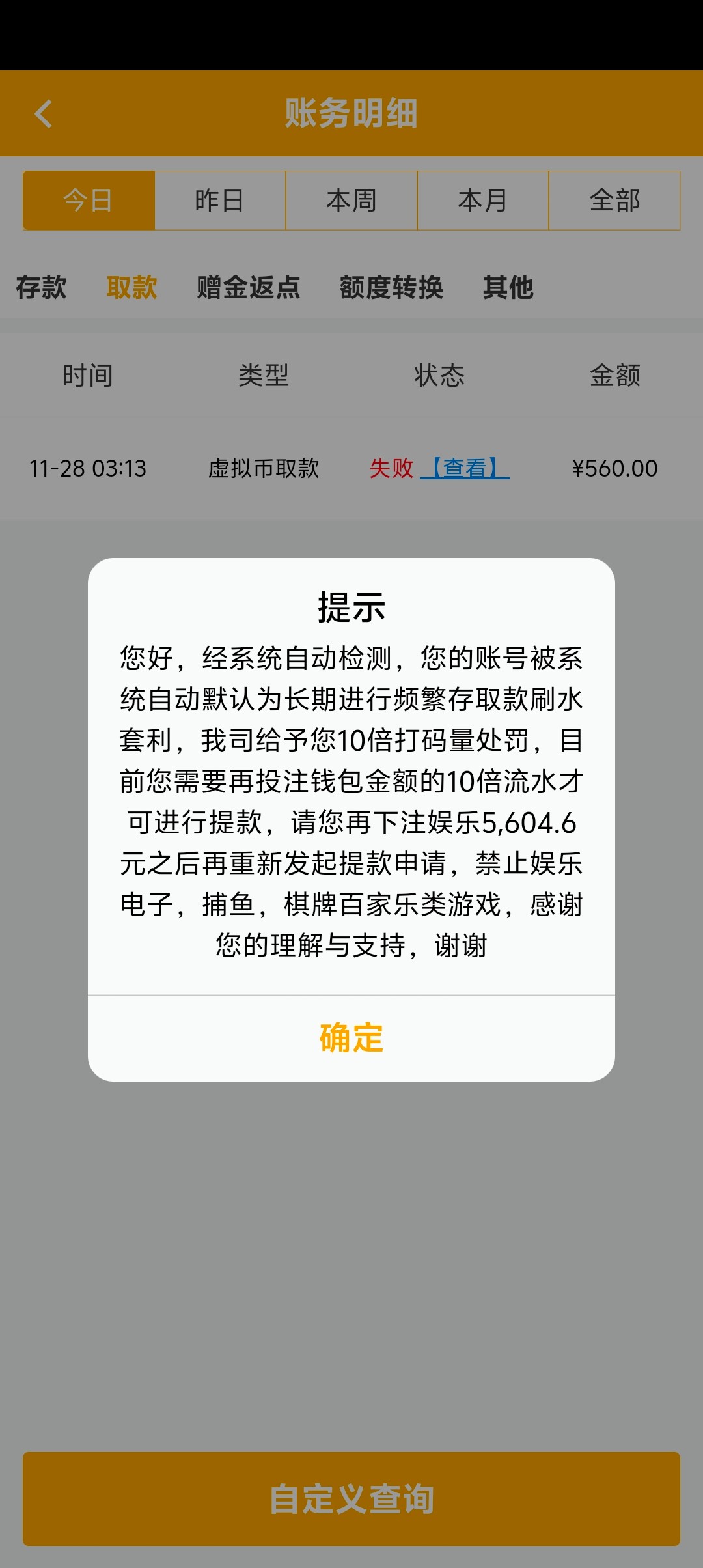Select the 取款 category filter
Screen dimensions: 703x1568
[132, 287]
